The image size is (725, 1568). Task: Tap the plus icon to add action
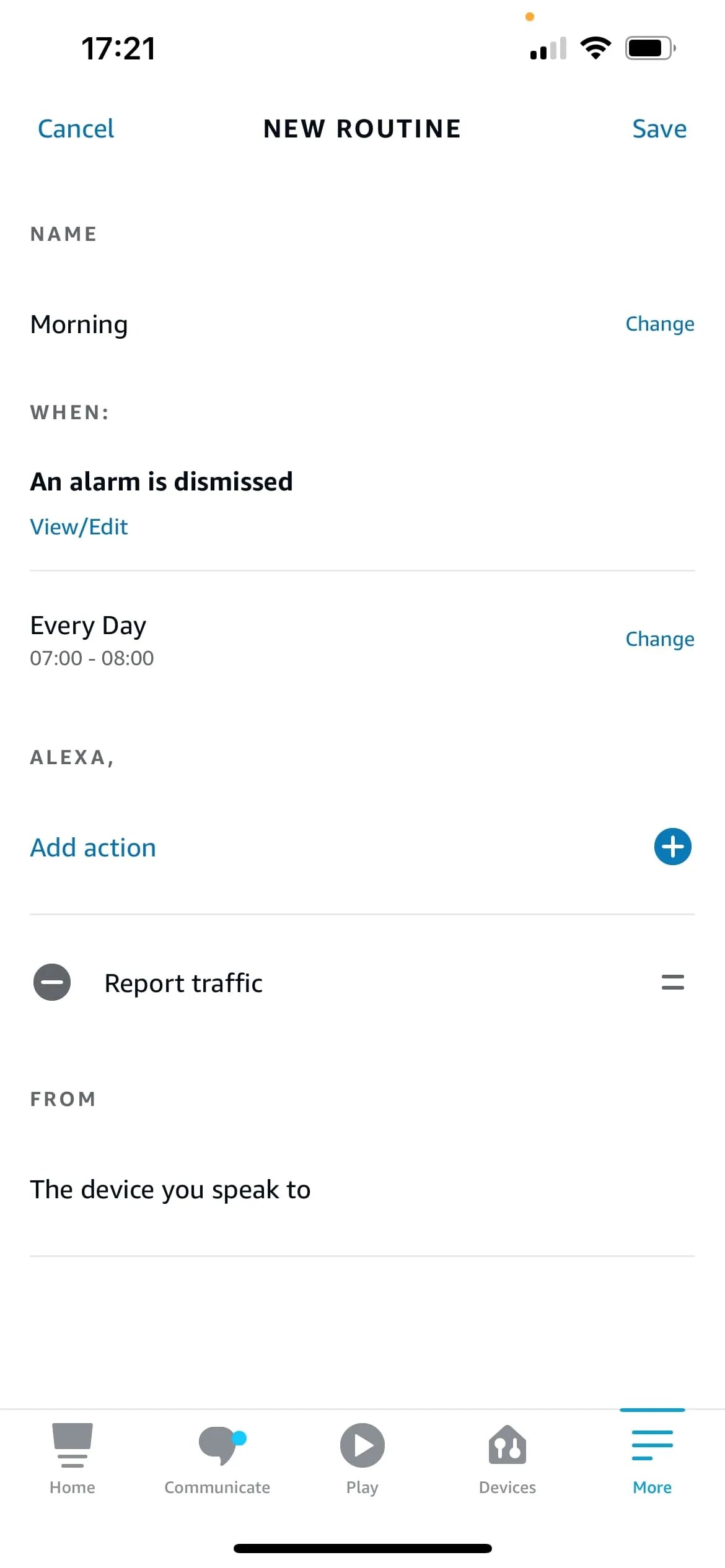pos(672,847)
